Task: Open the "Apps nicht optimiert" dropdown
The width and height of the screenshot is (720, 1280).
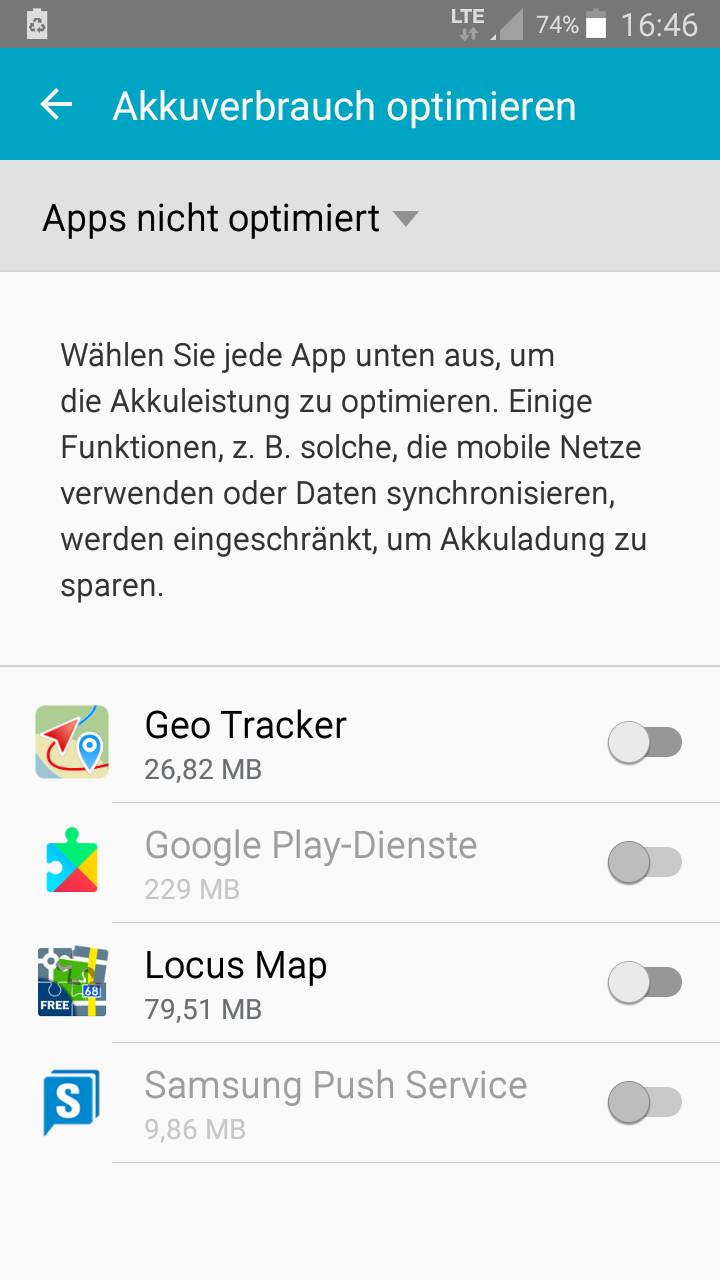Action: coord(230,218)
